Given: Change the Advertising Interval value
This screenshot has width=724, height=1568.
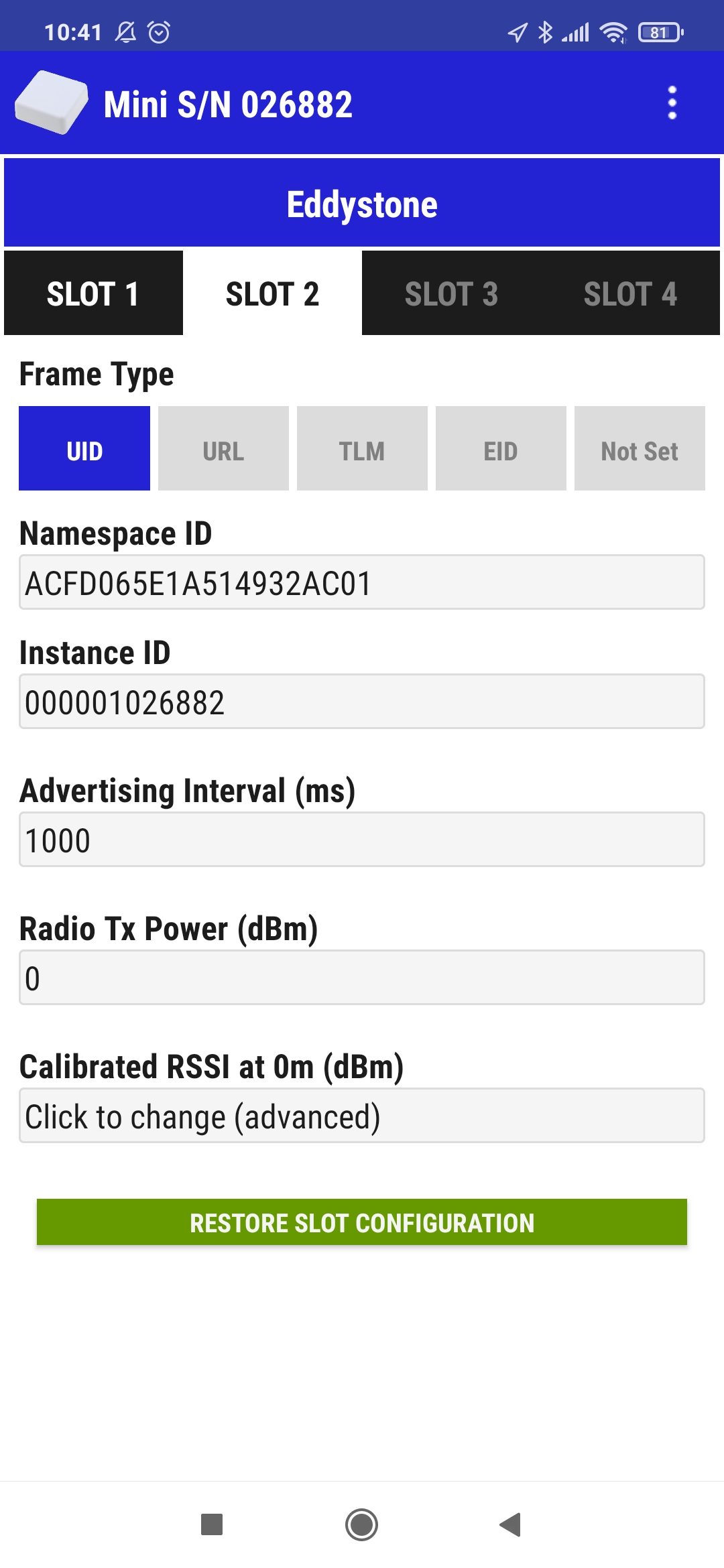Looking at the screenshot, I should tap(362, 839).
